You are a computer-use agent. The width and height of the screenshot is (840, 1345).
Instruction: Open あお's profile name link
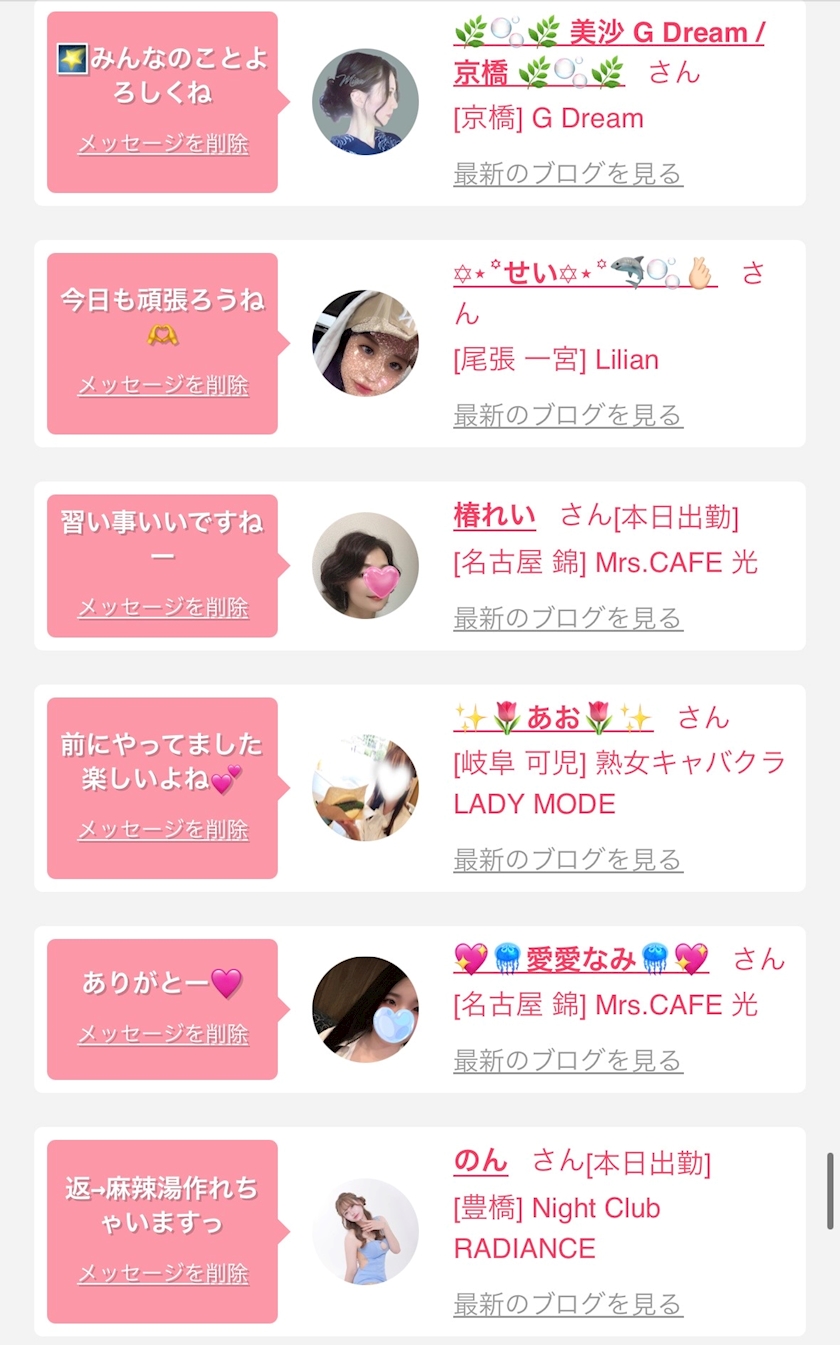click(553, 717)
